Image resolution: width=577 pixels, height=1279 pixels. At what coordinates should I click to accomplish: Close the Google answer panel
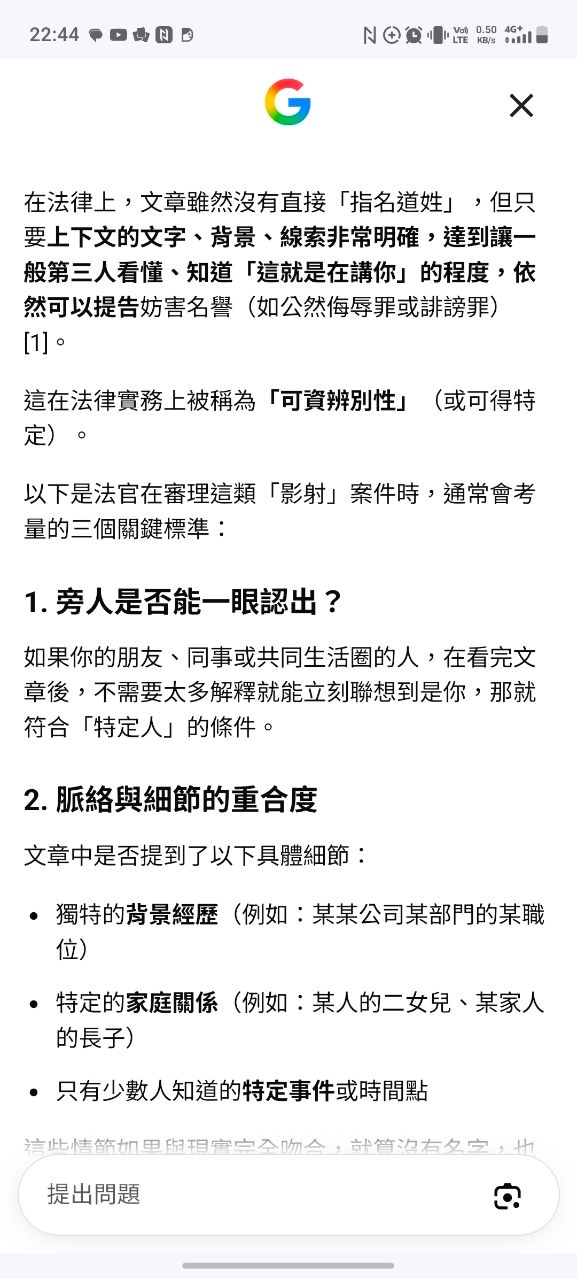521,105
